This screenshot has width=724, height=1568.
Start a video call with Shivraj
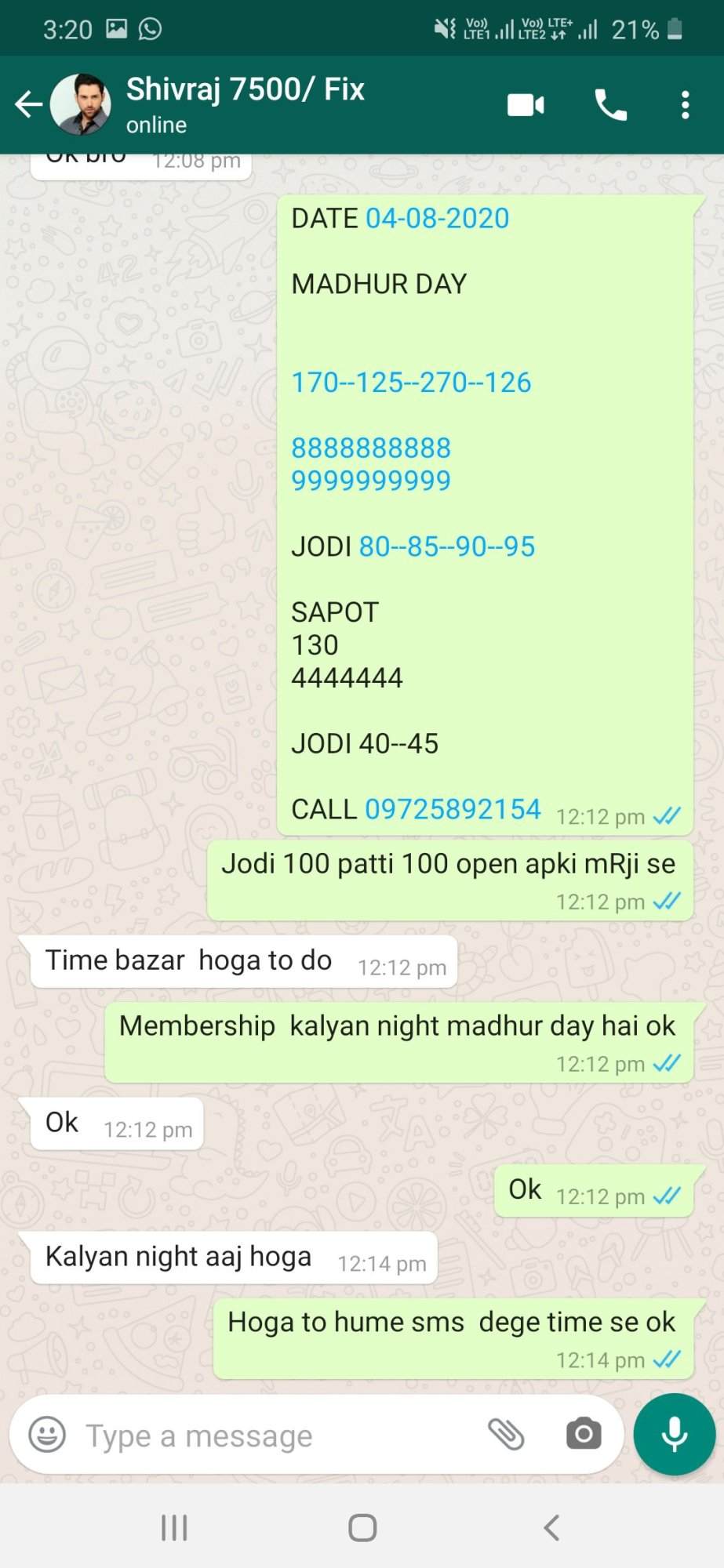[526, 104]
